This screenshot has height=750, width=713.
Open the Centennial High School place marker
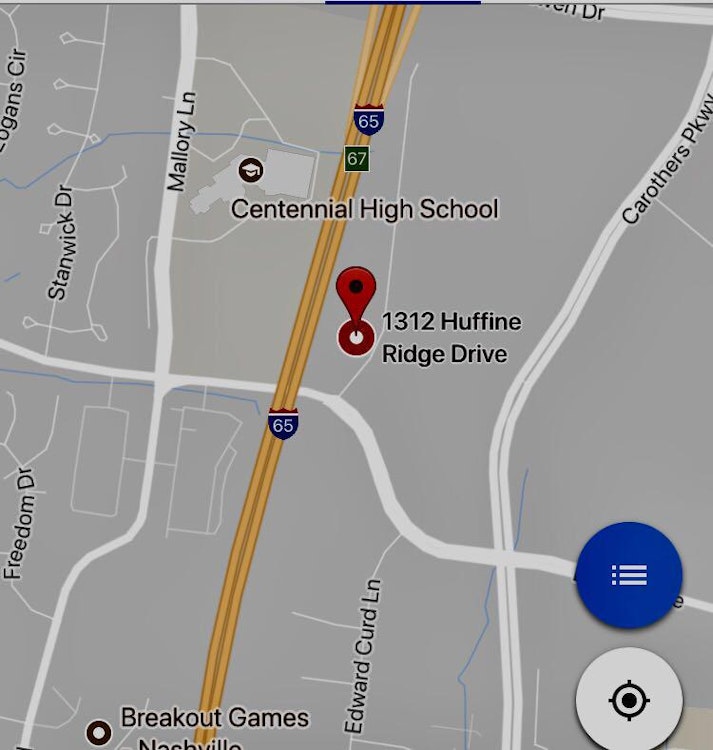pos(251,170)
